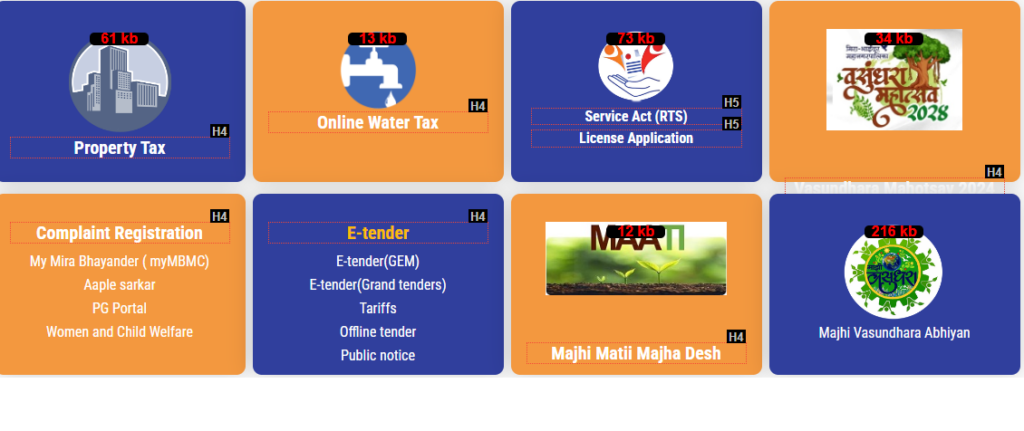Open the Property Tax card
This screenshot has width=1024, height=431.
(119, 148)
